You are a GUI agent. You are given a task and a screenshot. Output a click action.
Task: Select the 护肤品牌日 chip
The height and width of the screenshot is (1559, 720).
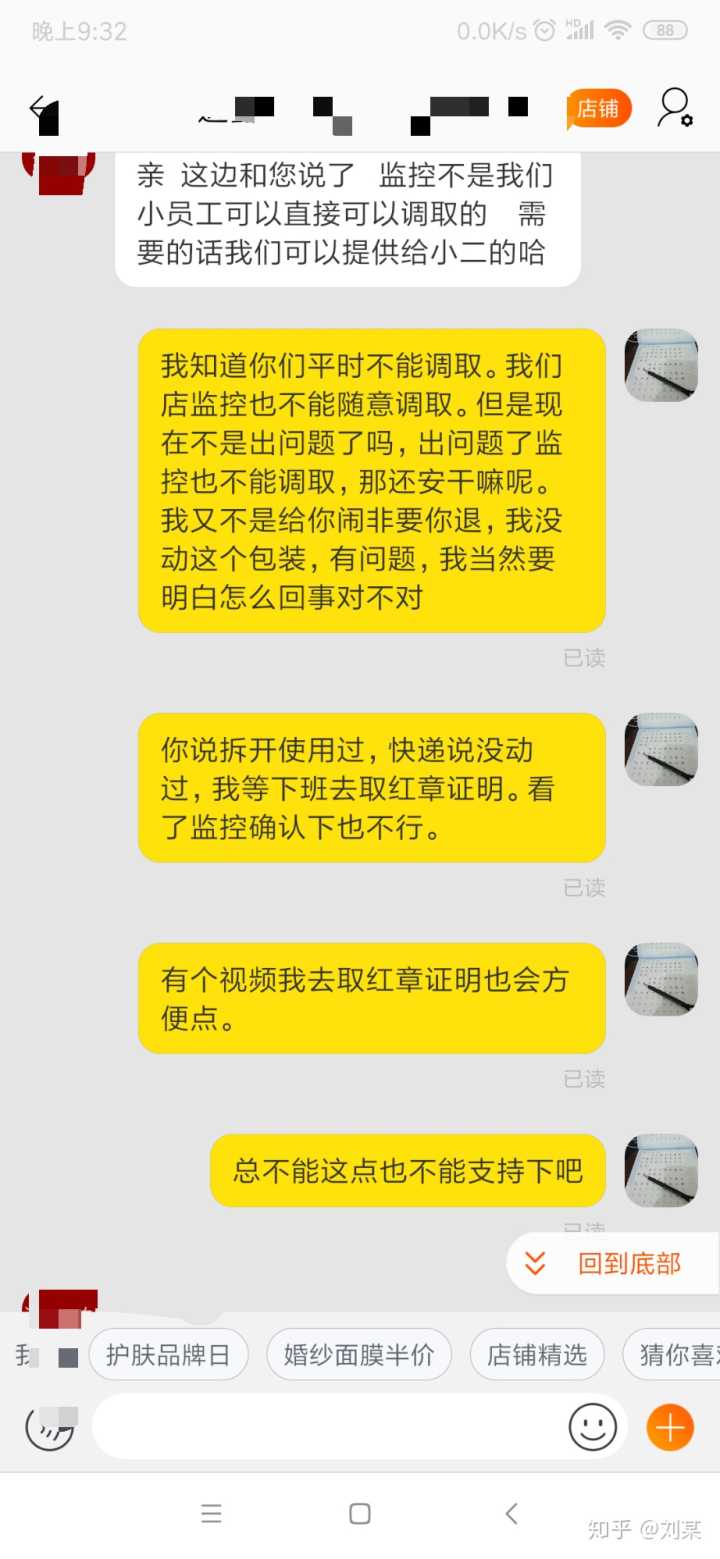pos(168,1355)
